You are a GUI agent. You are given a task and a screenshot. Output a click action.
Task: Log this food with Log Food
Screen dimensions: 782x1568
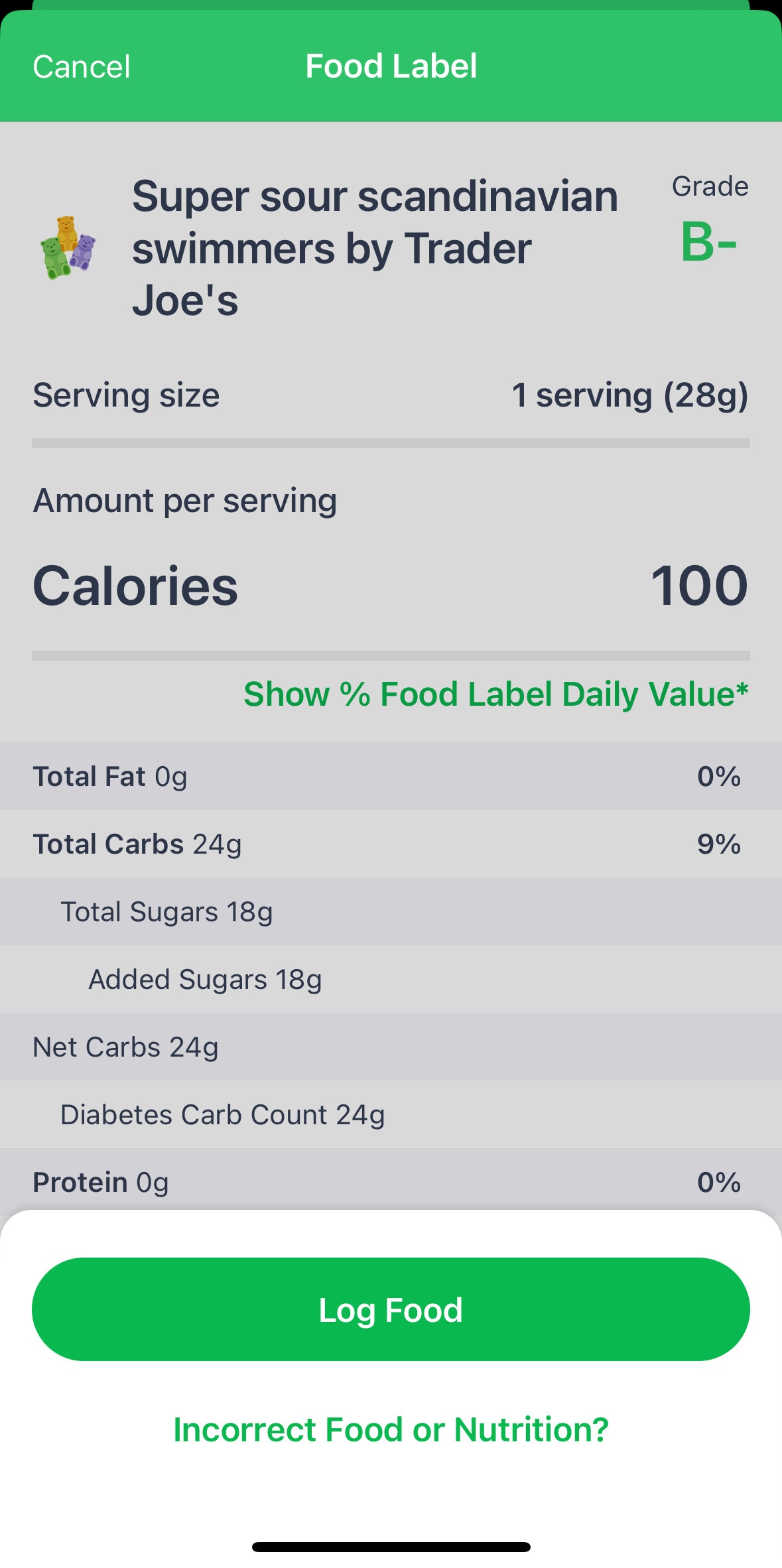pos(391,1310)
